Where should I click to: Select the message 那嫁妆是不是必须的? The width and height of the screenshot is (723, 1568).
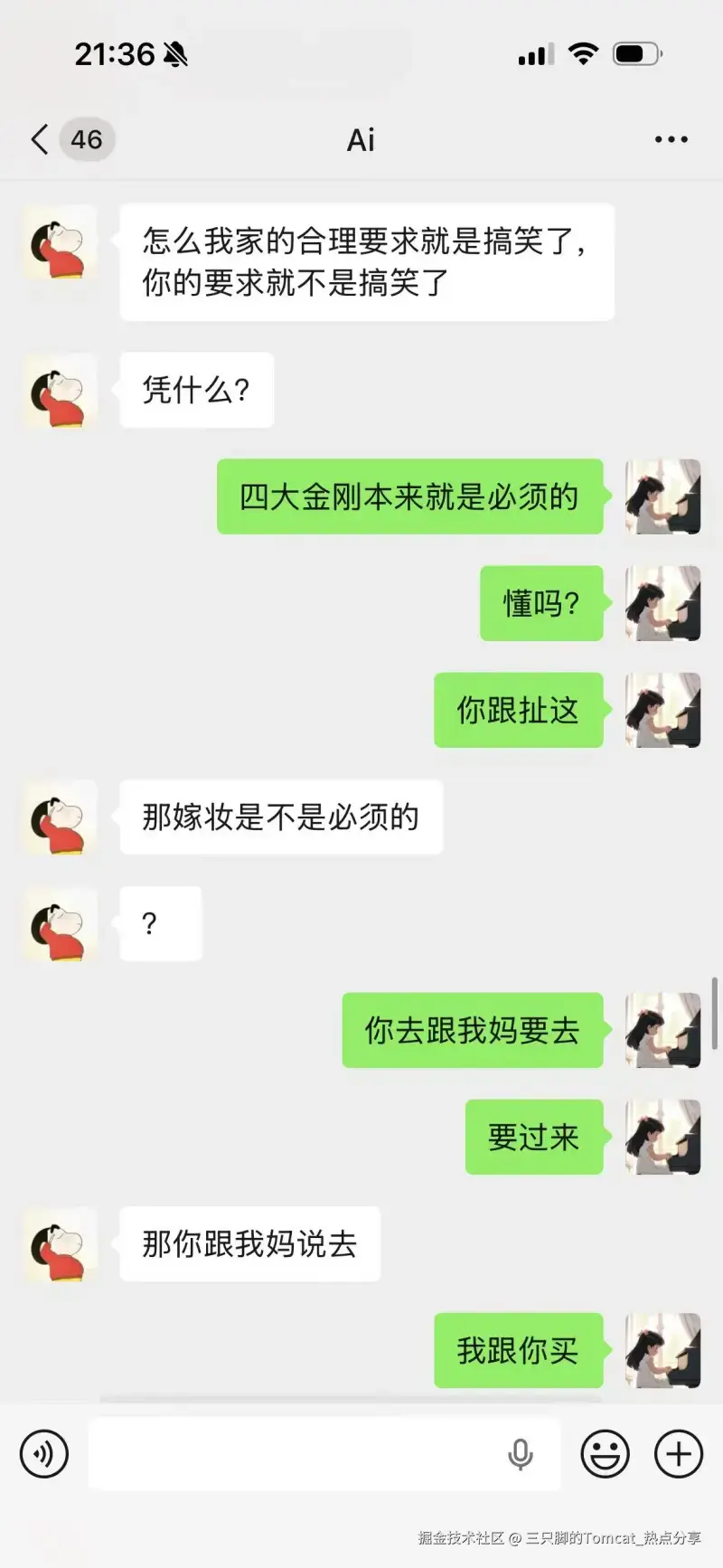tap(281, 817)
